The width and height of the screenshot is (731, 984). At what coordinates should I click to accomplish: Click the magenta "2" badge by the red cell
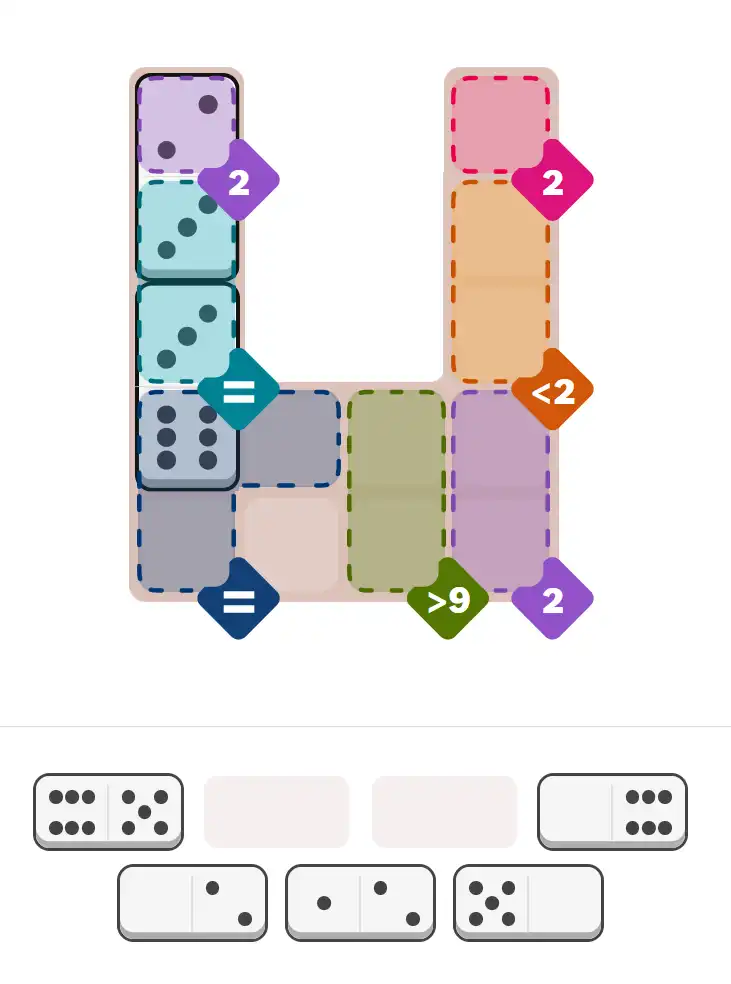pos(554,180)
